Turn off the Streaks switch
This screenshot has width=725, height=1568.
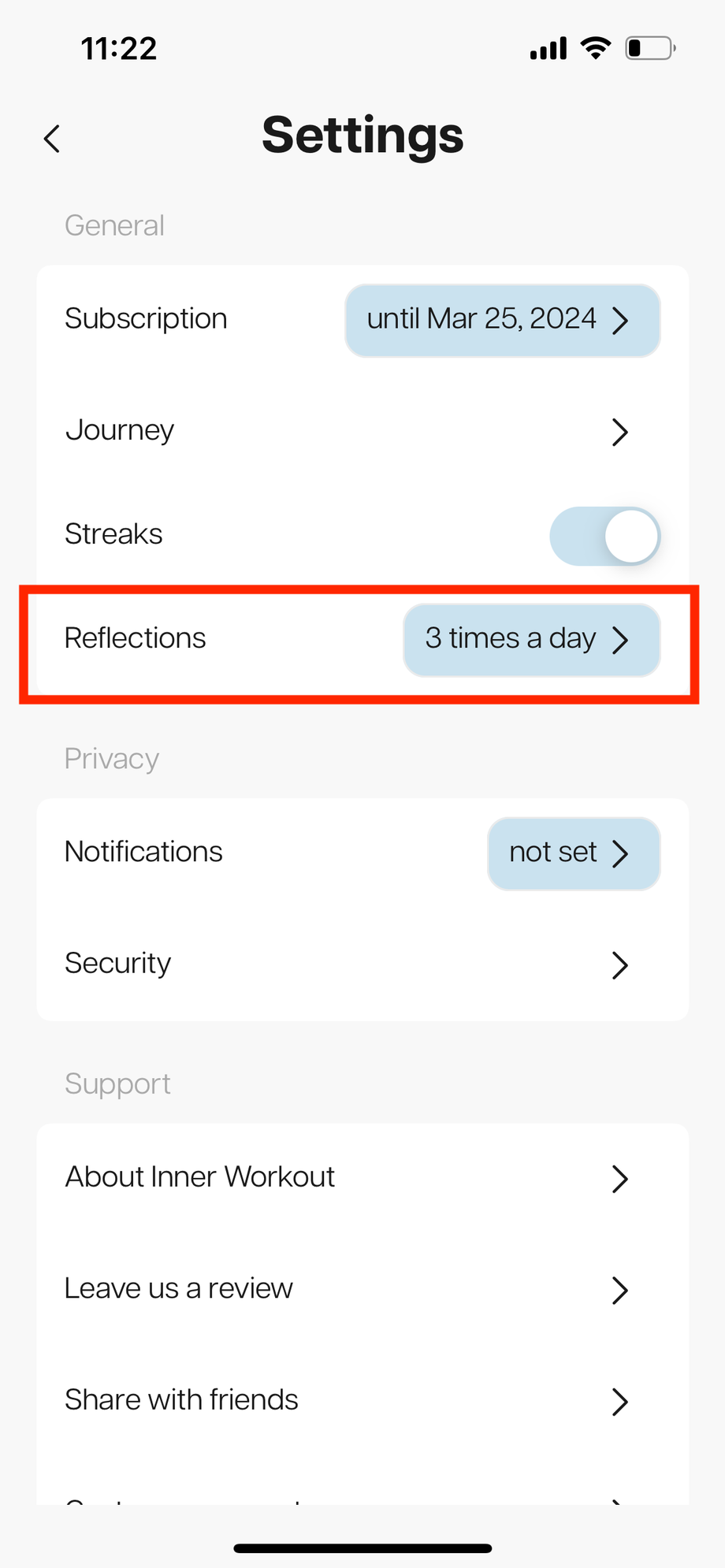604,536
